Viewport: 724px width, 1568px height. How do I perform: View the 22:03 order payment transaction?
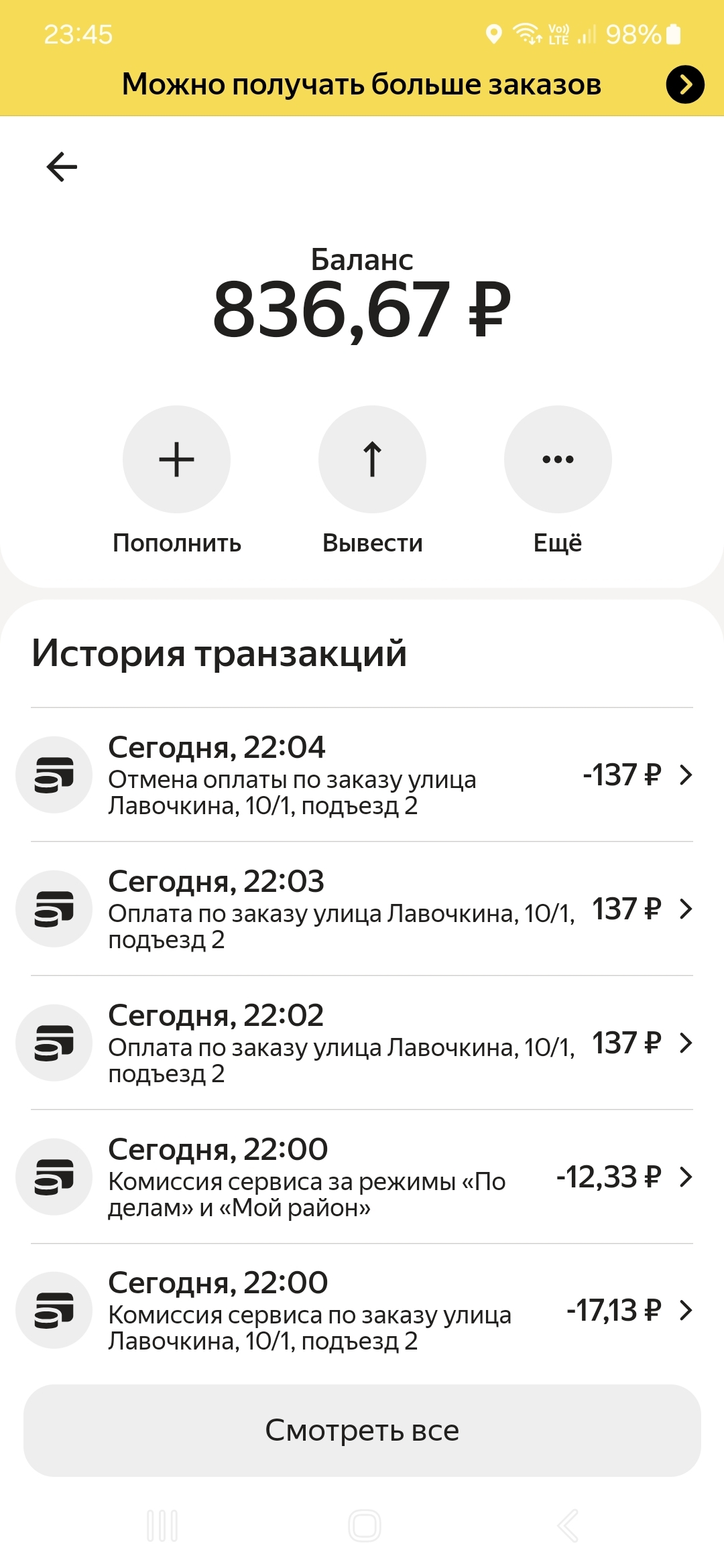click(362, 909)
